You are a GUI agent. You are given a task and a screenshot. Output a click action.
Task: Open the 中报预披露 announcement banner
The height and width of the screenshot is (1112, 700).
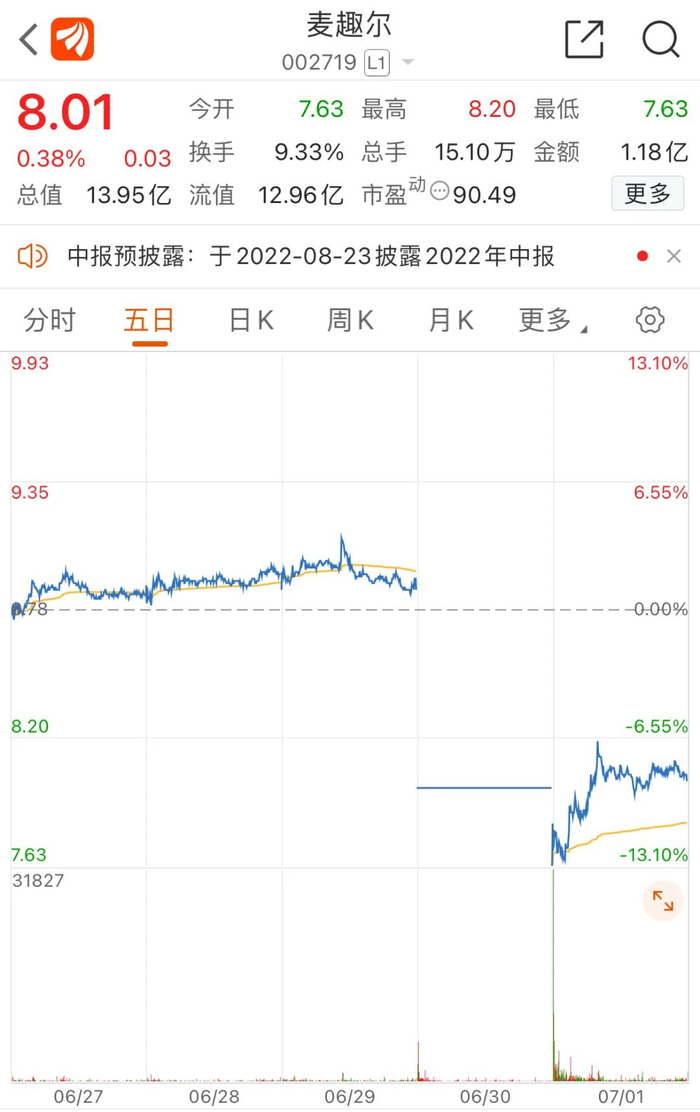click(310, 257)
